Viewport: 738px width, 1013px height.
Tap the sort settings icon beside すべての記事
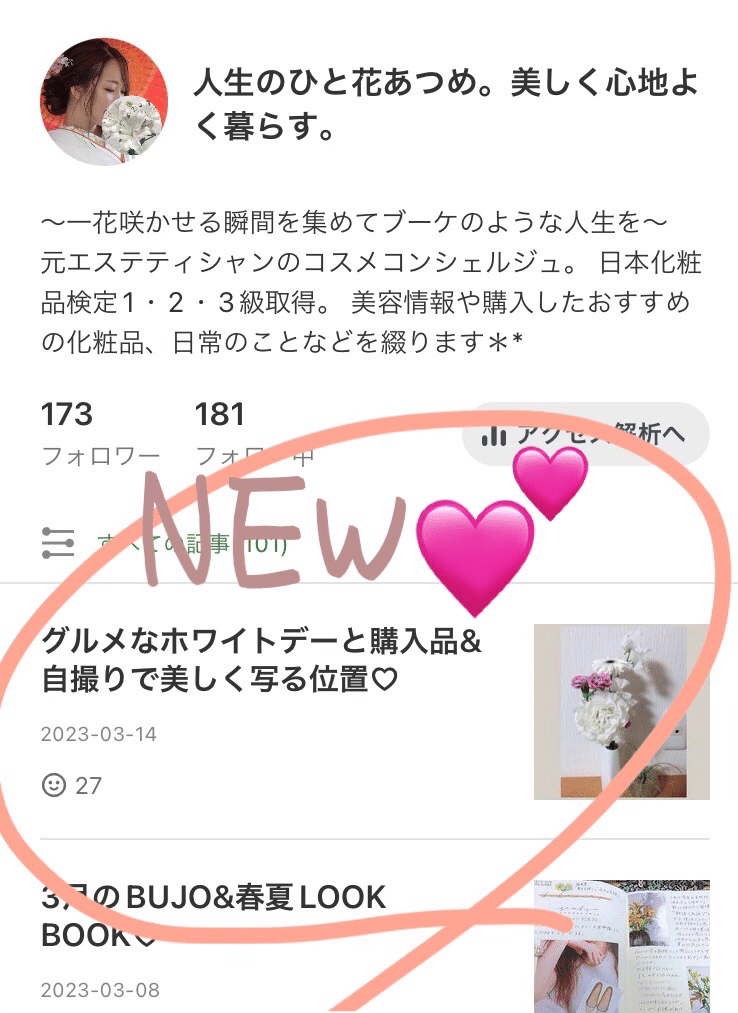click(59, 541)
